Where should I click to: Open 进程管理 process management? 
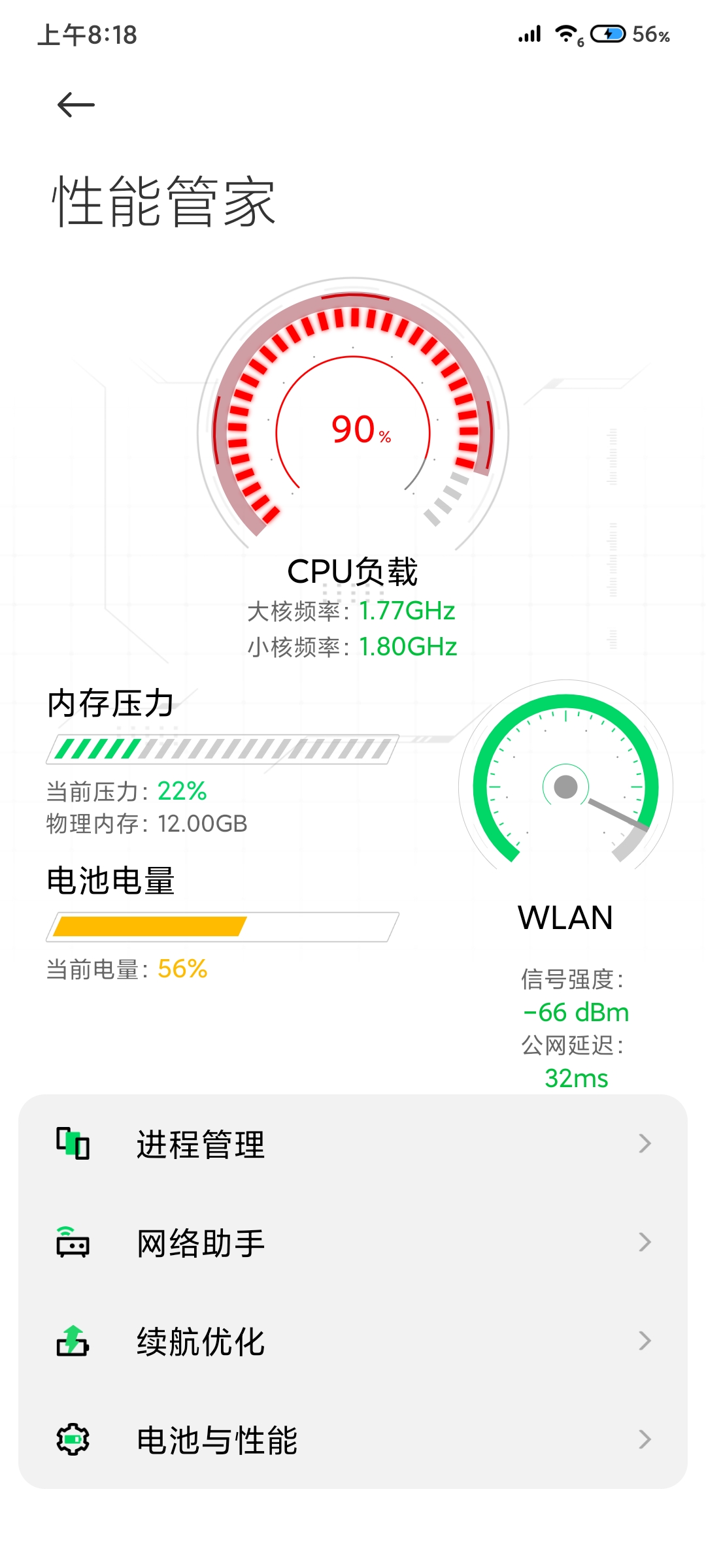[x=353, y=1144]
